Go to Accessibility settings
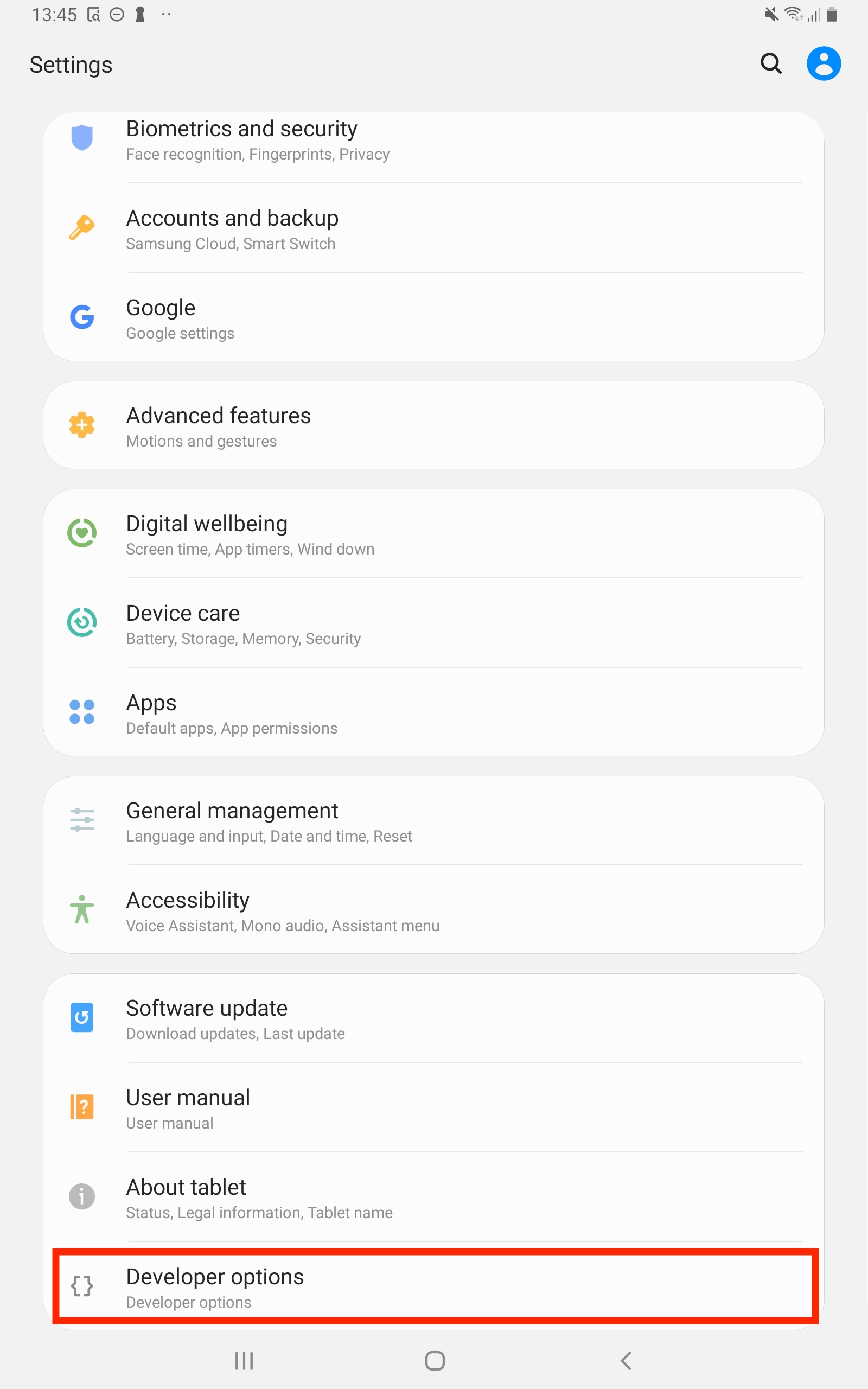 click(433, 910)
